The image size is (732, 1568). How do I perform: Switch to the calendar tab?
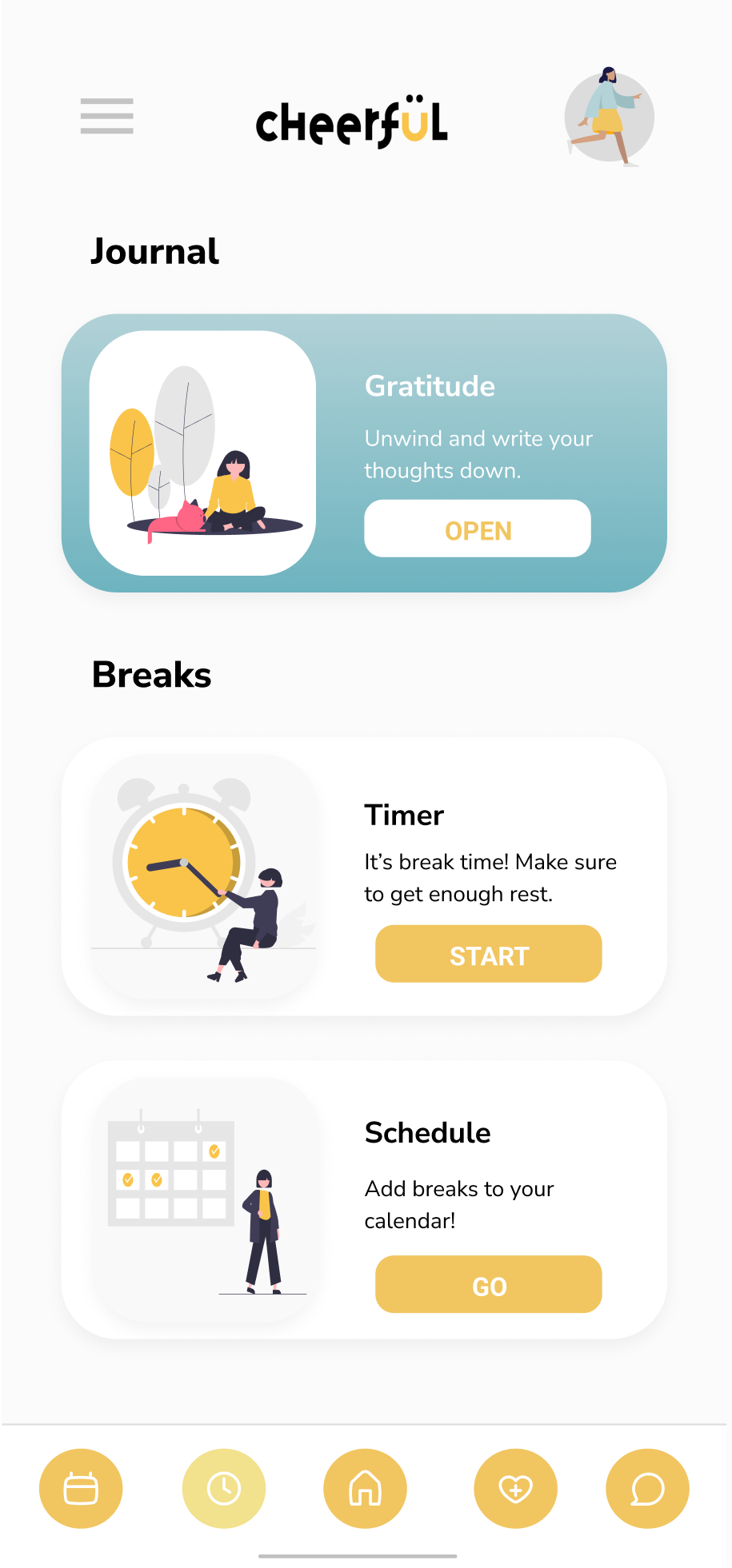coord(81,1488)
